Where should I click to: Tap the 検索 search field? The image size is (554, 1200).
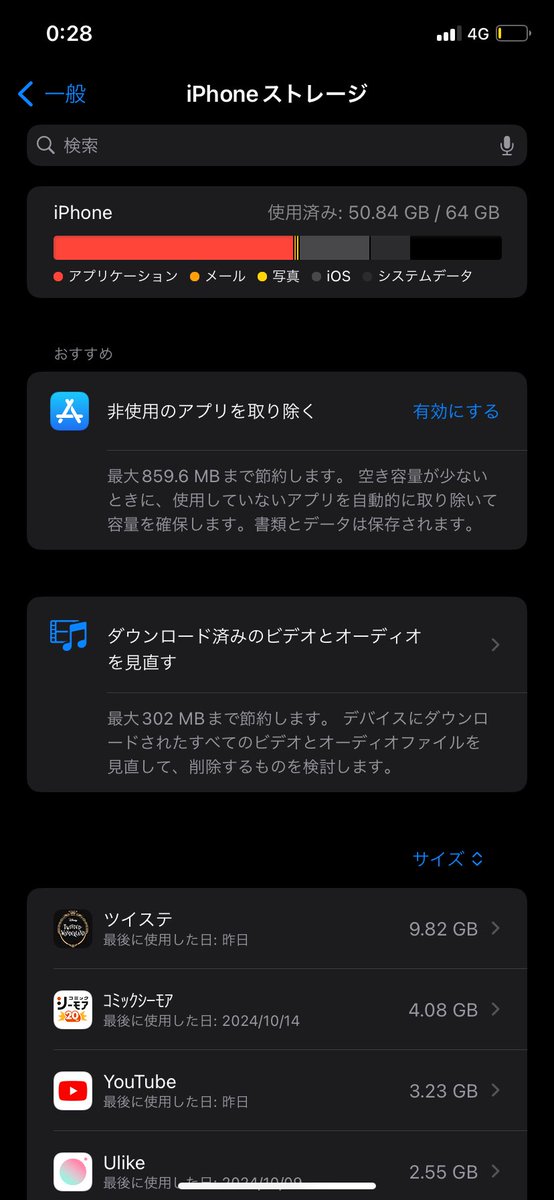277,146
